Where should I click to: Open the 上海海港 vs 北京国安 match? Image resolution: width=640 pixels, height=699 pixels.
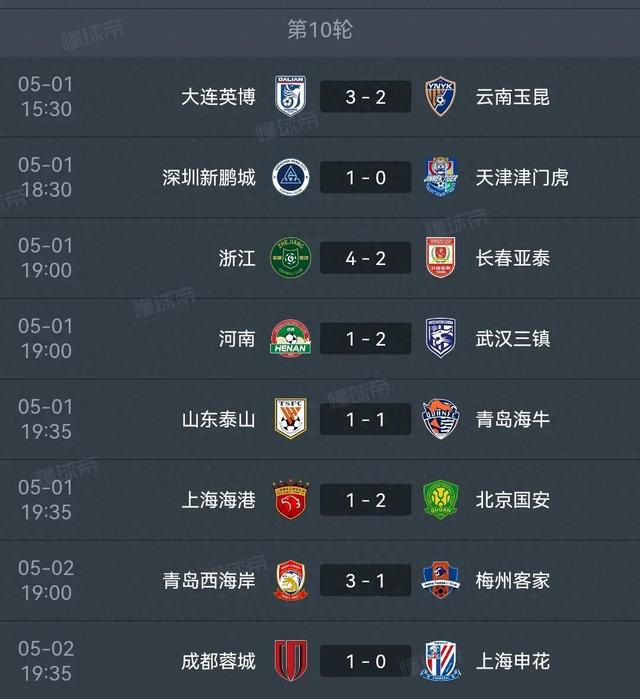(x=365, y=500)
